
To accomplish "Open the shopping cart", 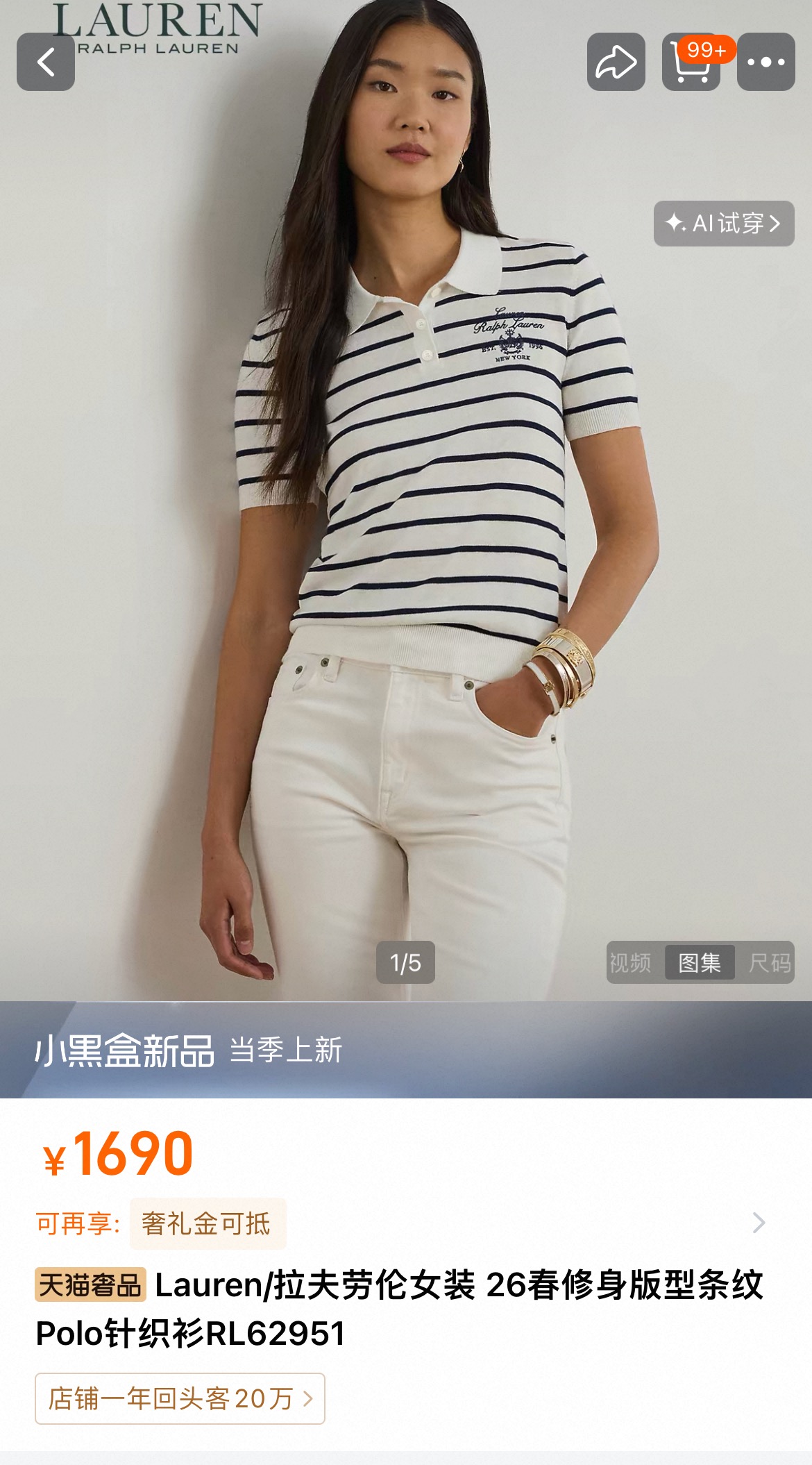I will (691, 62).
